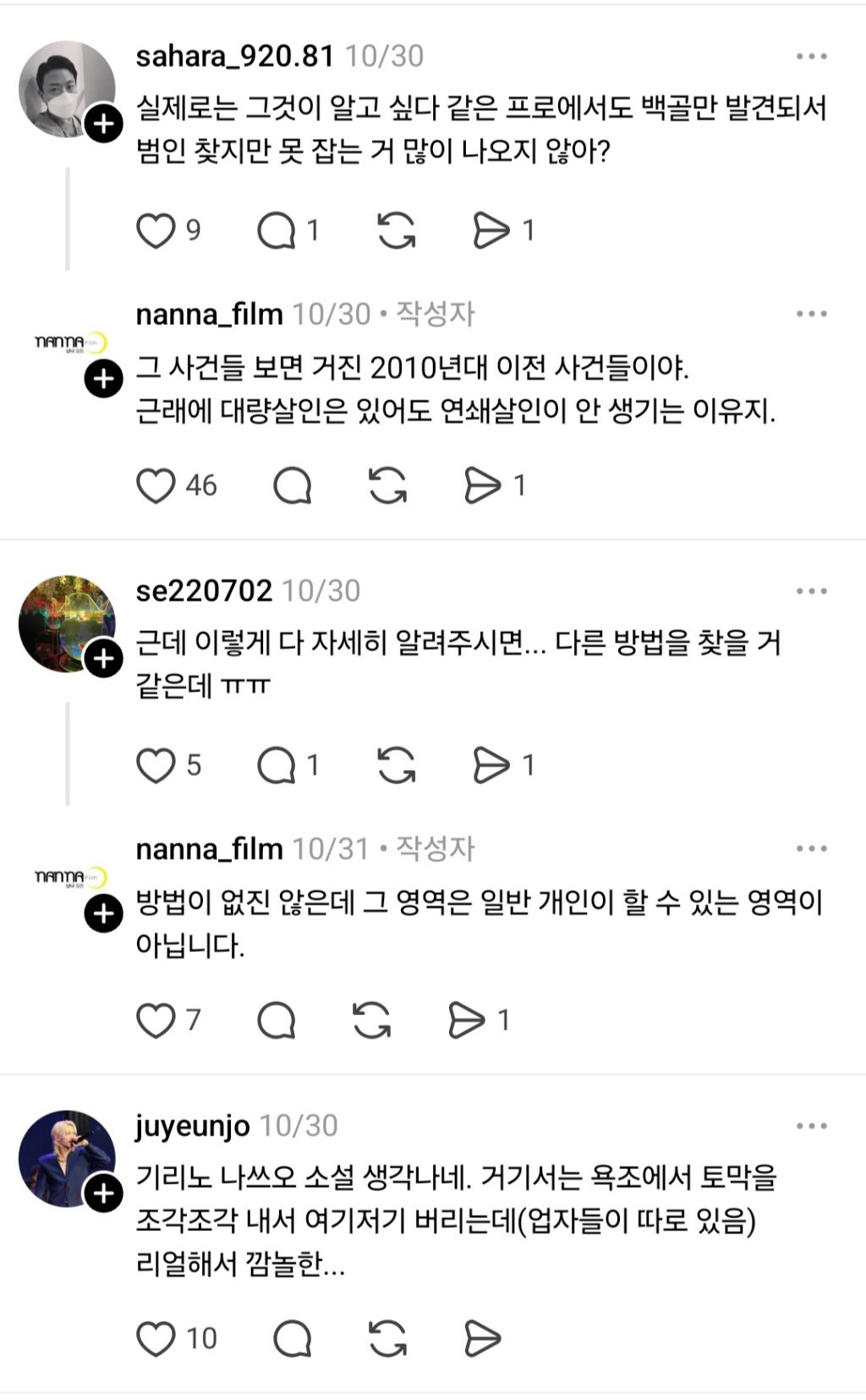Open the options menu on juyeunjo's comment
This screenshot has width=866, height=1400.
810,1126
